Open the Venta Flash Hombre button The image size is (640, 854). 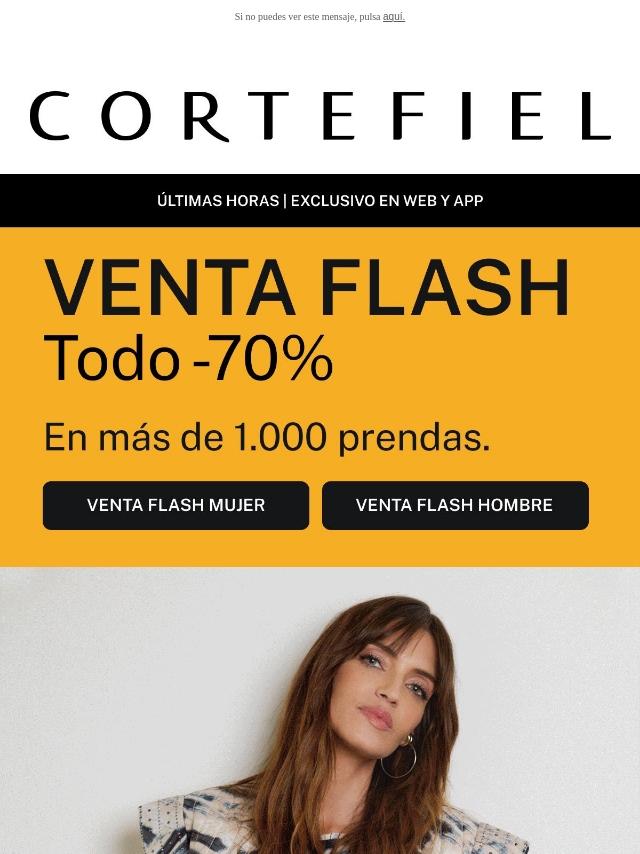coord(455,505)
